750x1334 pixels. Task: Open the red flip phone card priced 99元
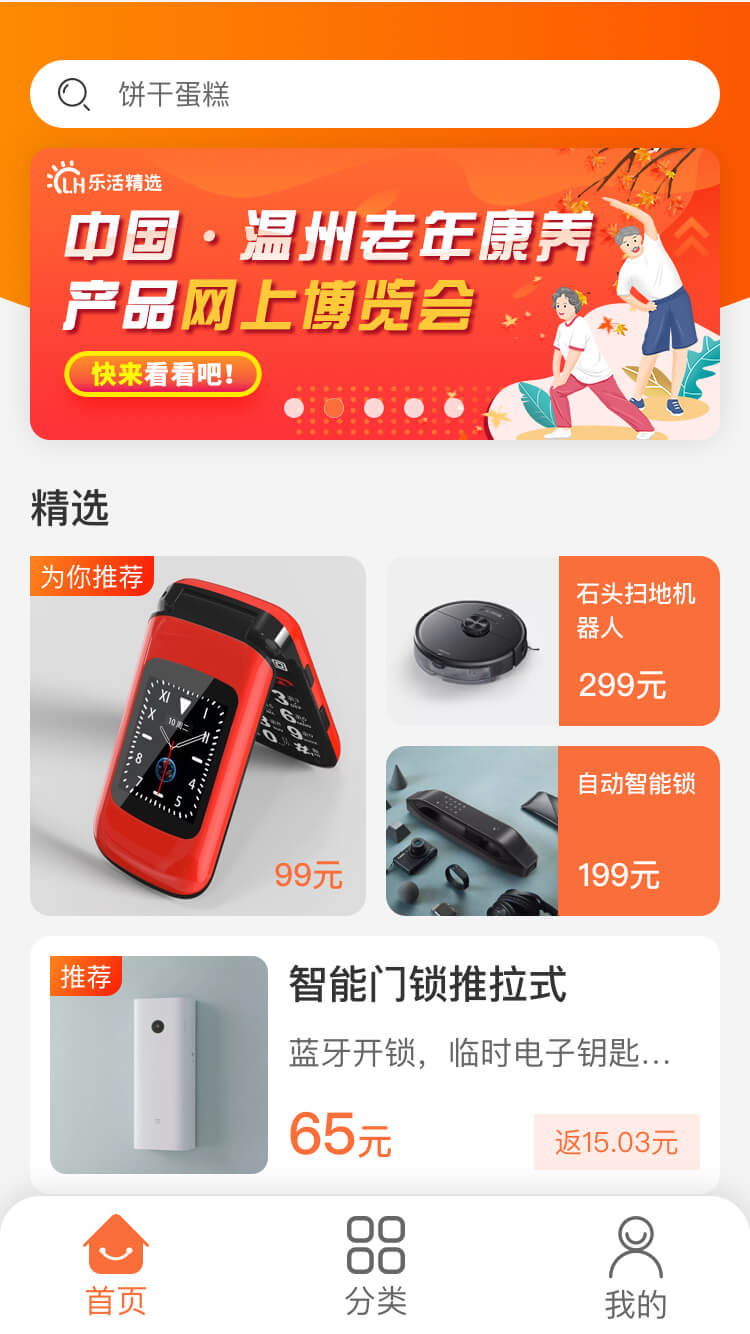[198, 735]
